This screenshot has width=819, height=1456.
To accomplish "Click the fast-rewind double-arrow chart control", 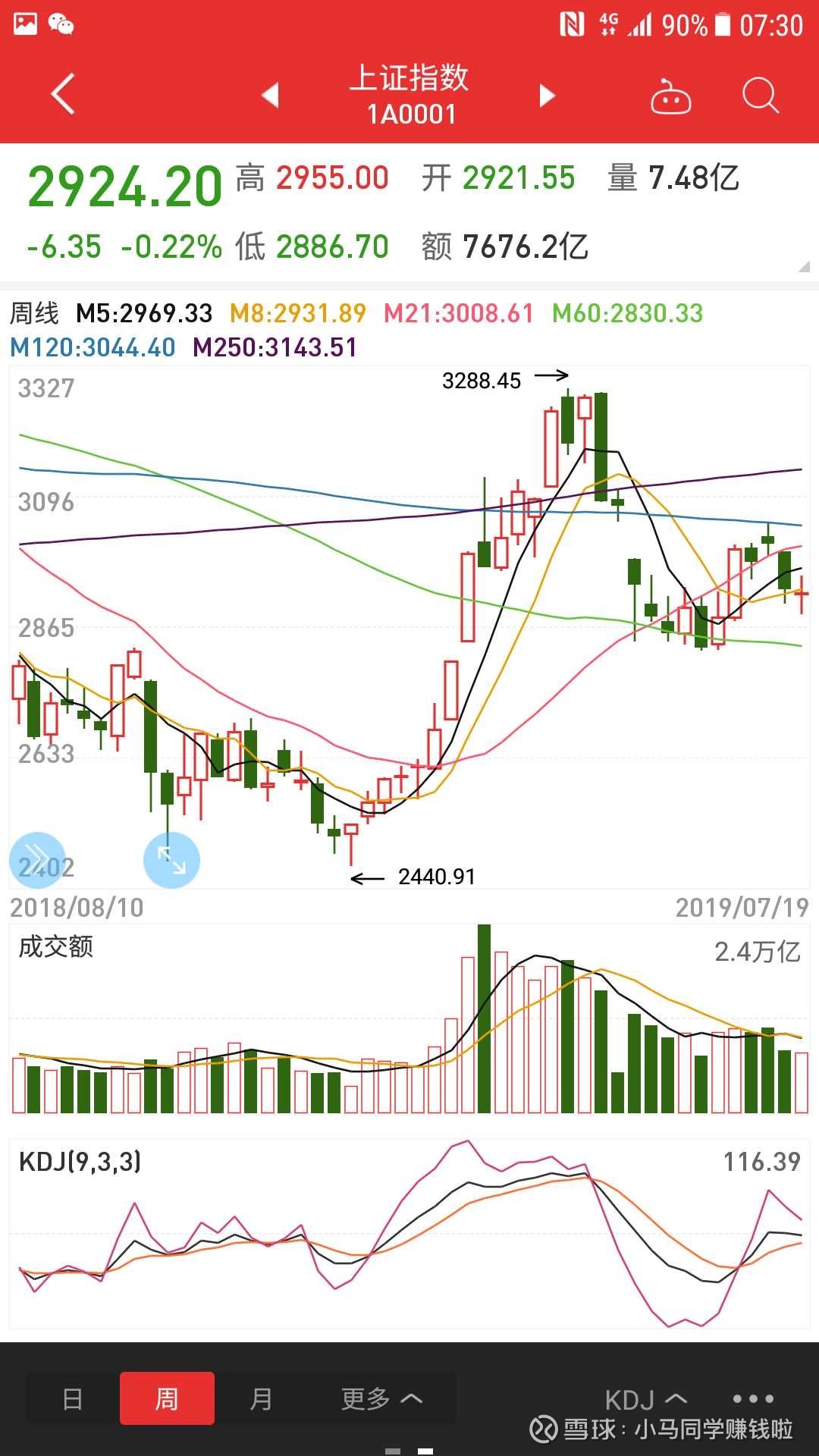I will point(36,859).
